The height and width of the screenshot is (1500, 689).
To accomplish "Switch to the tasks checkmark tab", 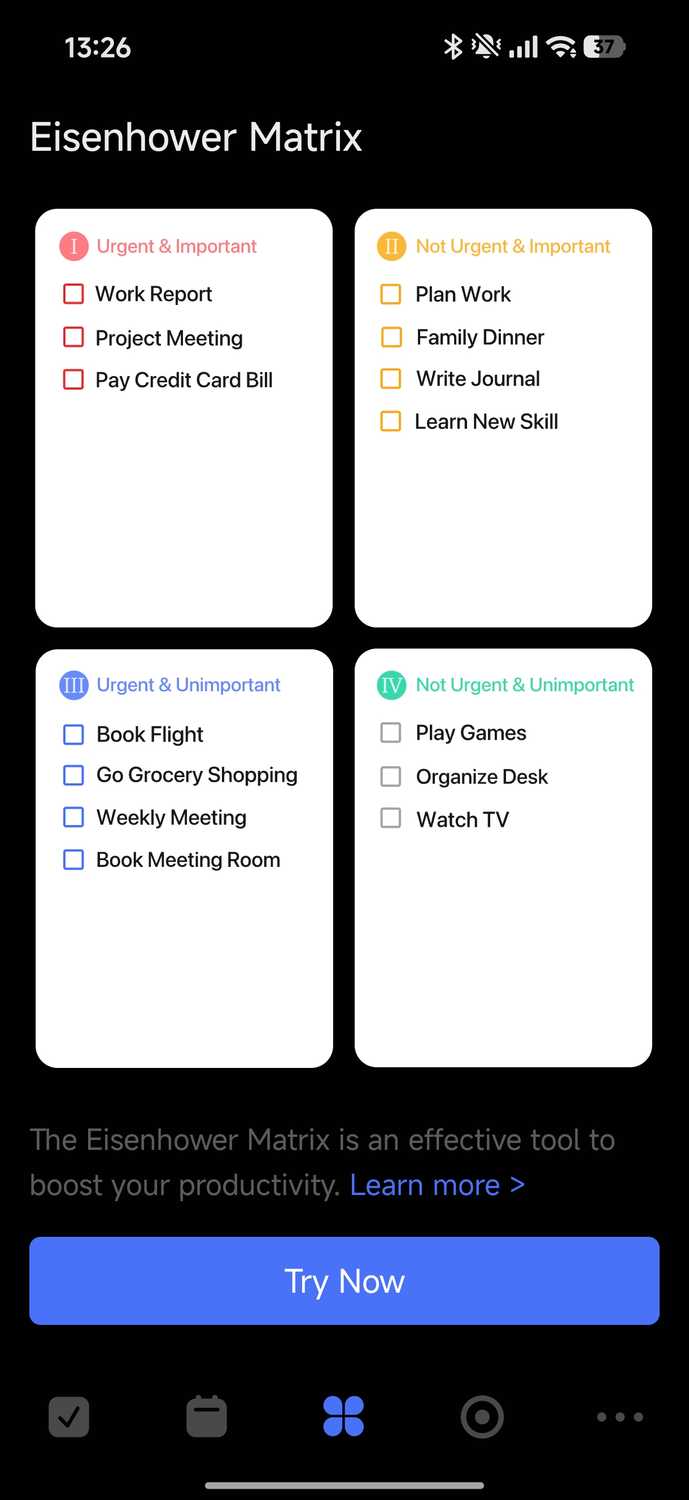I will pyautogui.click(x=69, y=1417).
